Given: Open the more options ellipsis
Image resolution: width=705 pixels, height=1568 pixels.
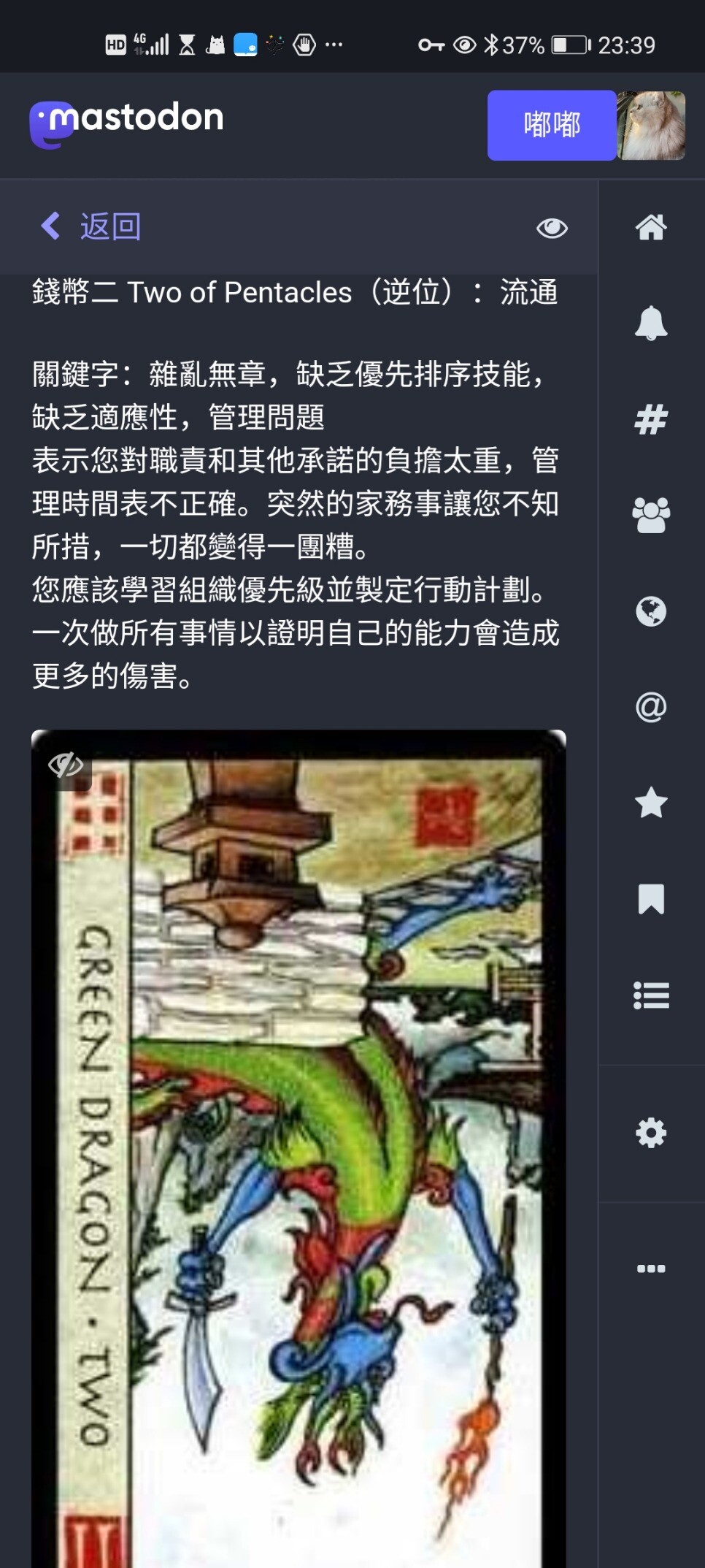Looking at the screenshot, I should [651, 1269].
